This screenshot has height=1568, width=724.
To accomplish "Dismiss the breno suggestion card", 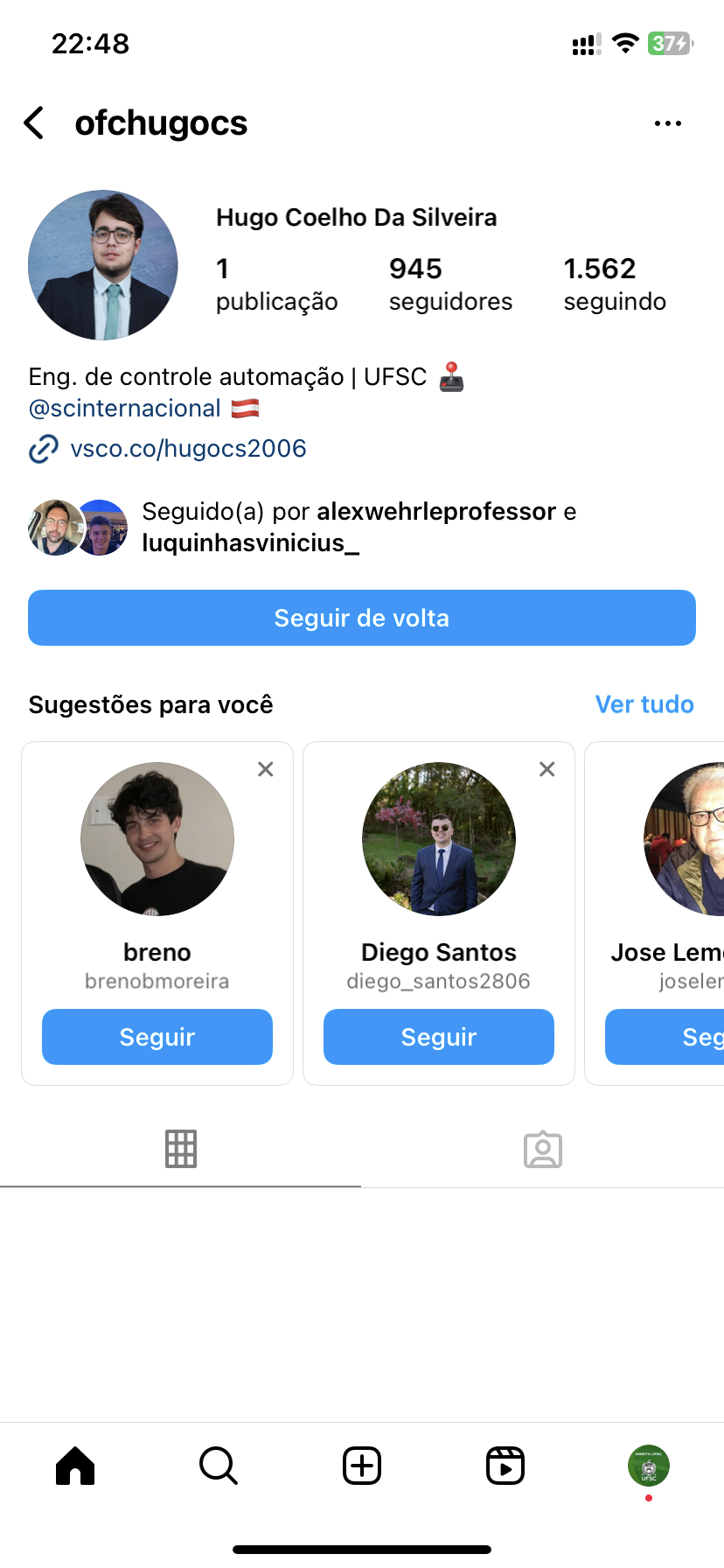I will 266,769.
